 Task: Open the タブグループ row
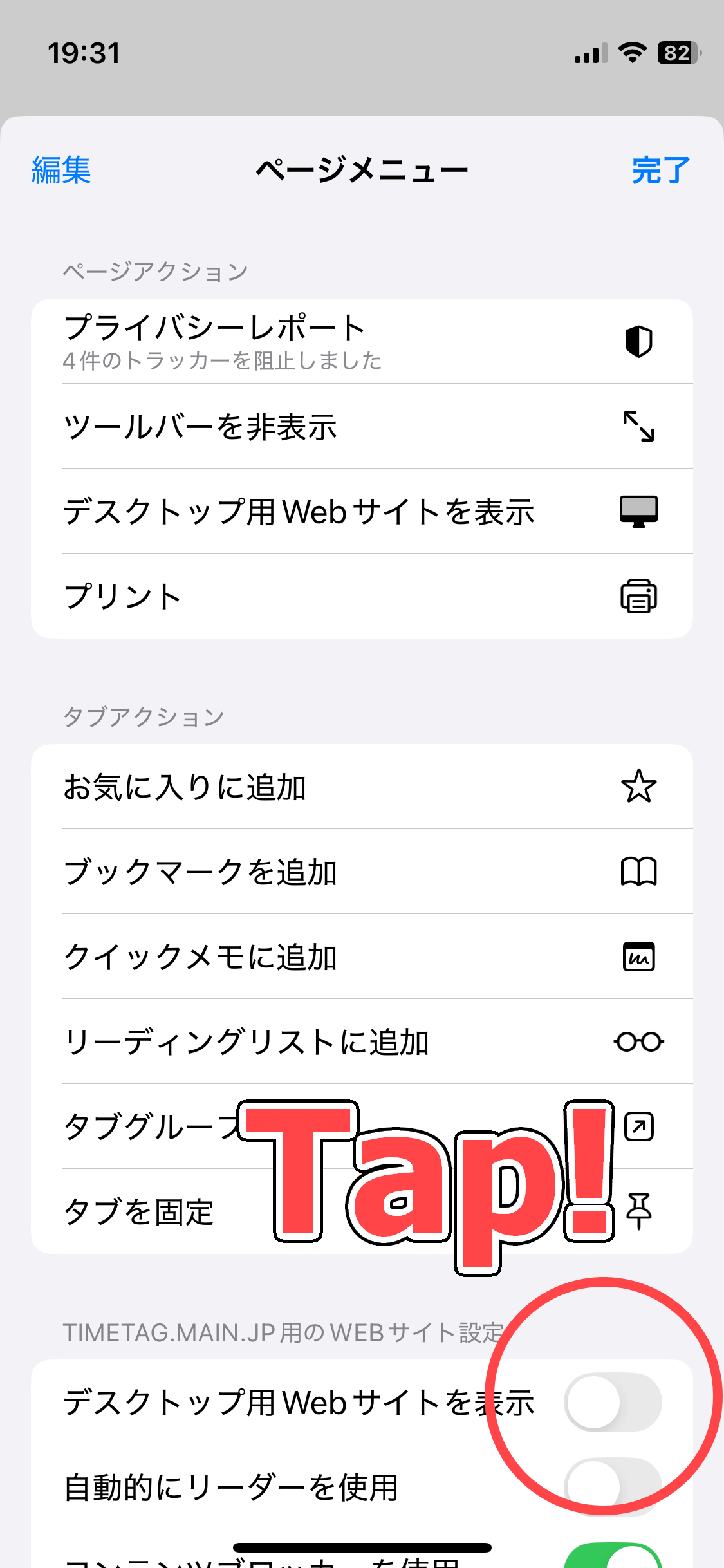pyautogui.click(x=148, y=1126)
